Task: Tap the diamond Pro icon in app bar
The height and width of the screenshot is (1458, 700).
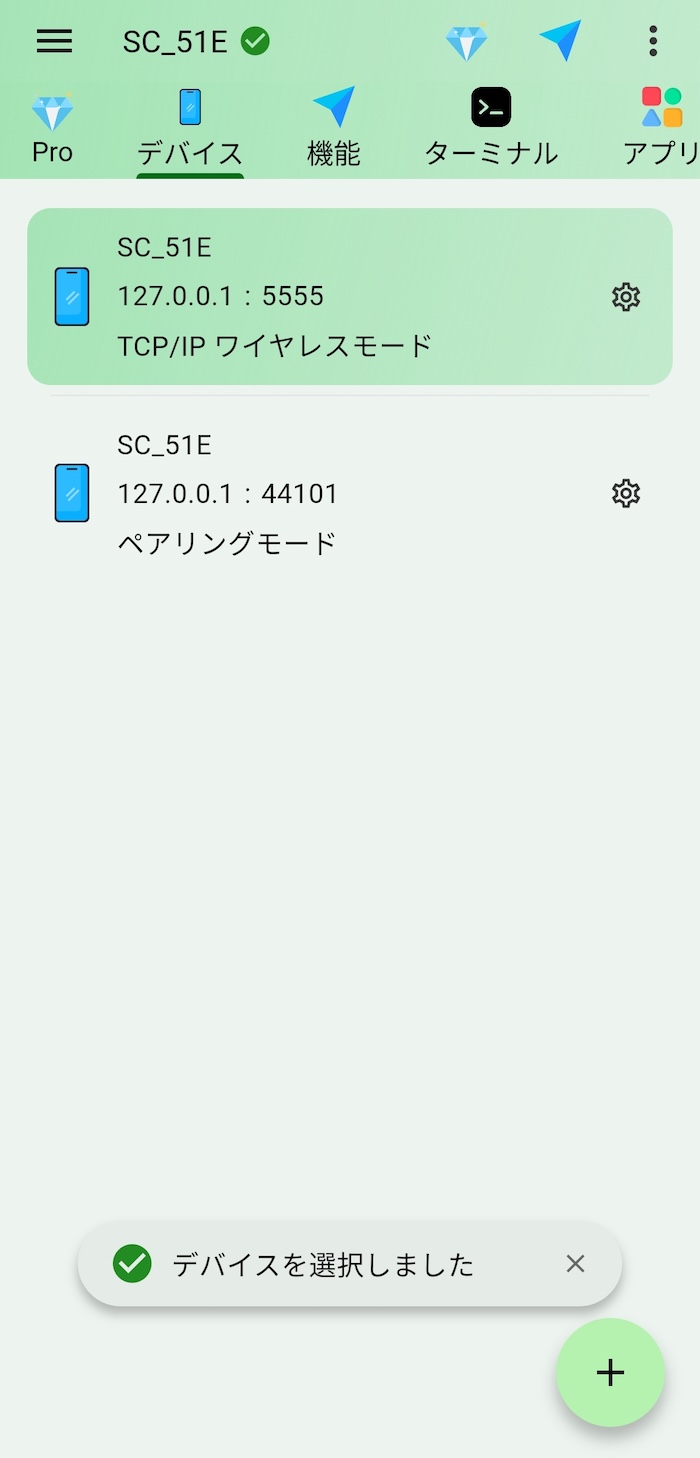Action: pos(466,41)
